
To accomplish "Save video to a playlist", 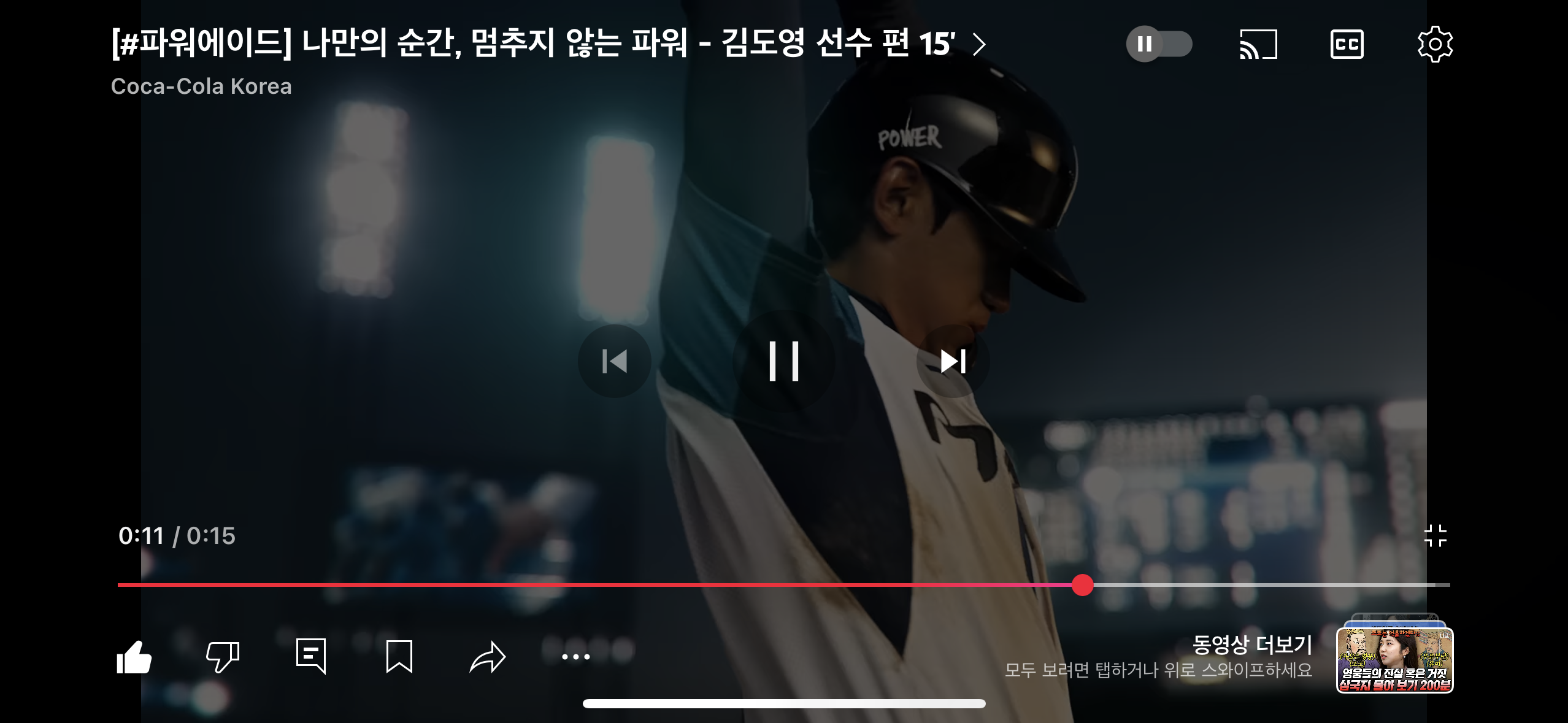I will [399, 657].
